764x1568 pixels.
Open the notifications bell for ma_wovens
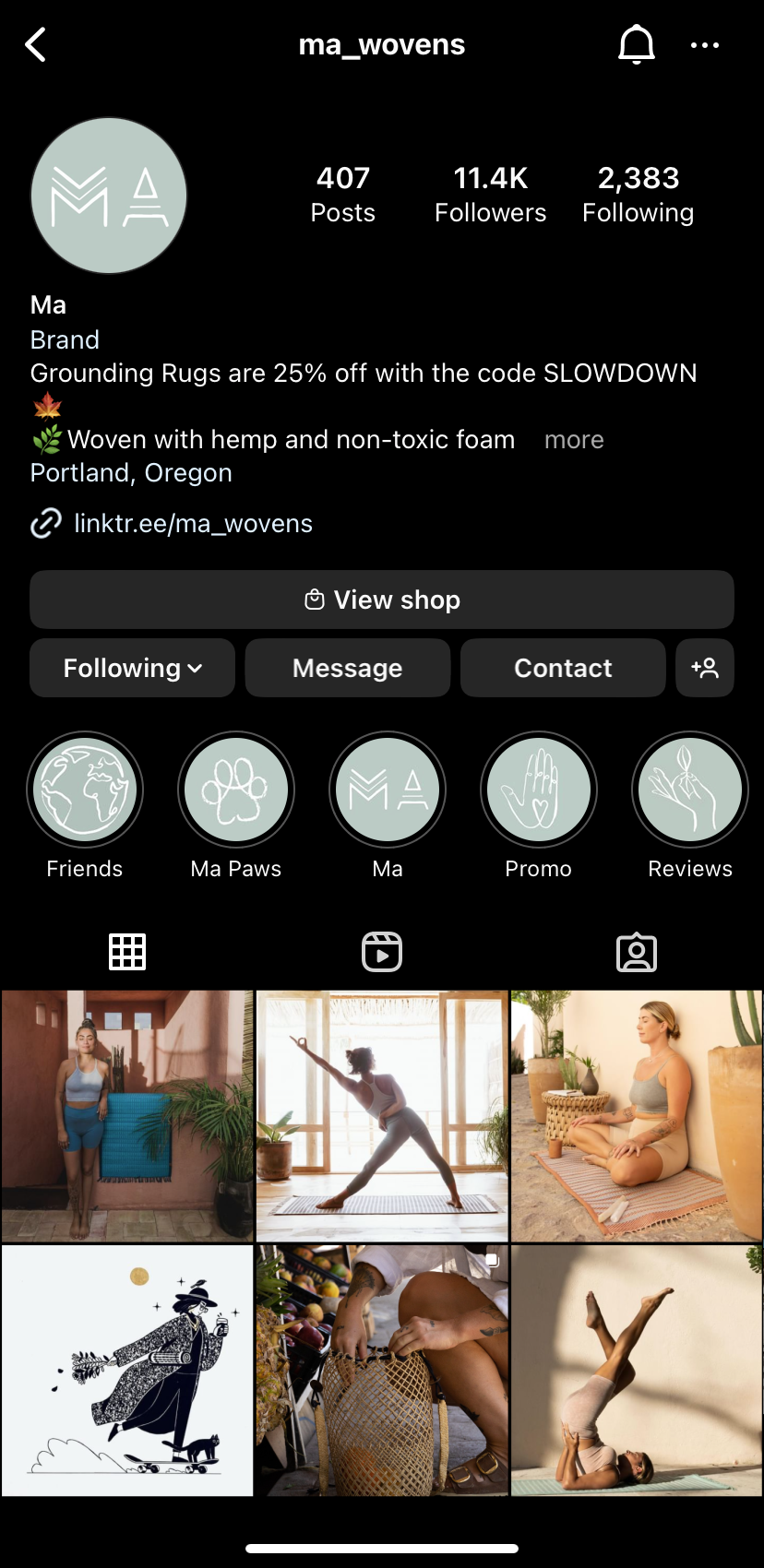tap(636, 44)
